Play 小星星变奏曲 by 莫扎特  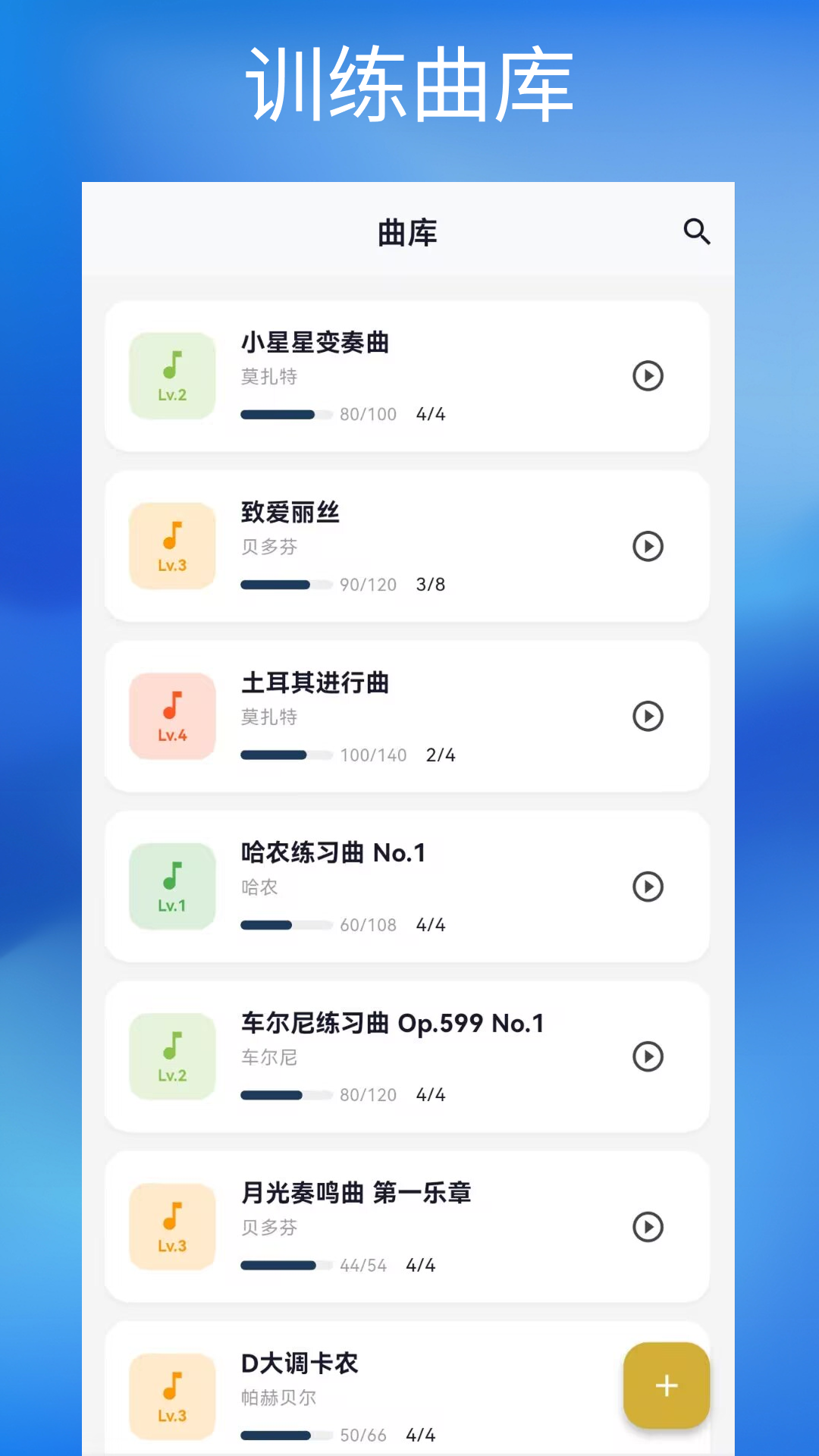pos(648,376)
